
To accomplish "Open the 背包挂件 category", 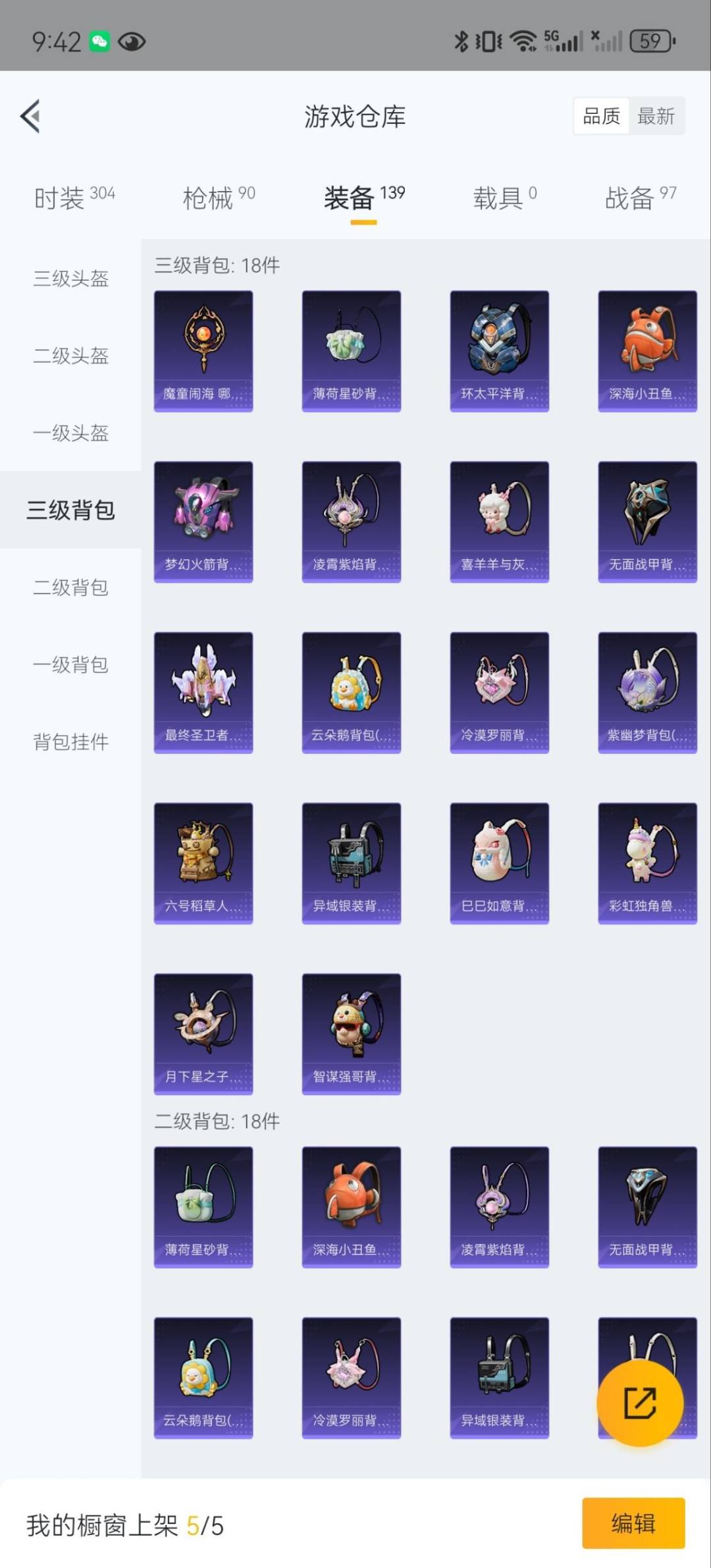I will (x=71, y=742).
